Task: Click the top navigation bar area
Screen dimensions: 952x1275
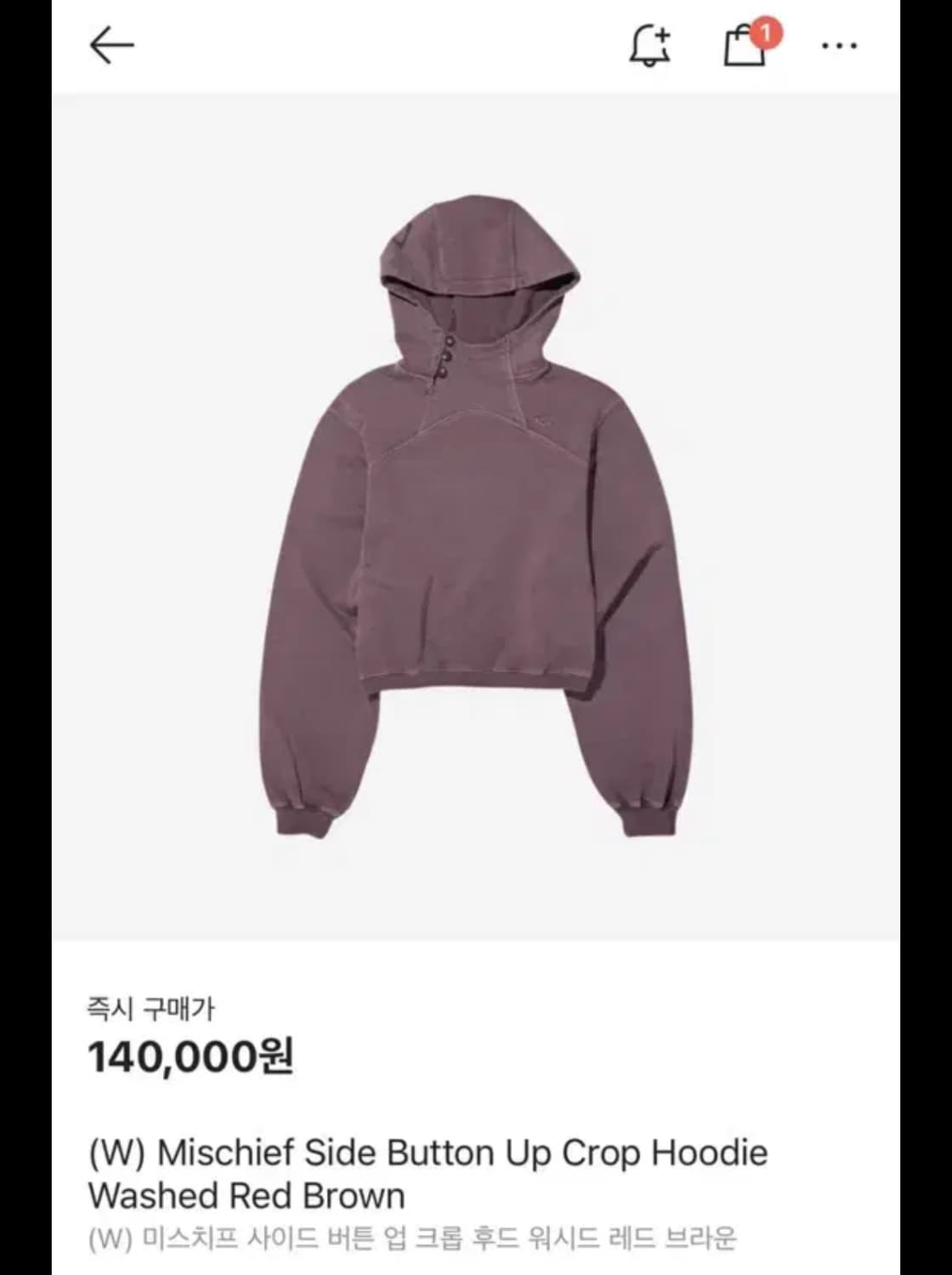Action: pyautogui.click(x=476, y=47)
